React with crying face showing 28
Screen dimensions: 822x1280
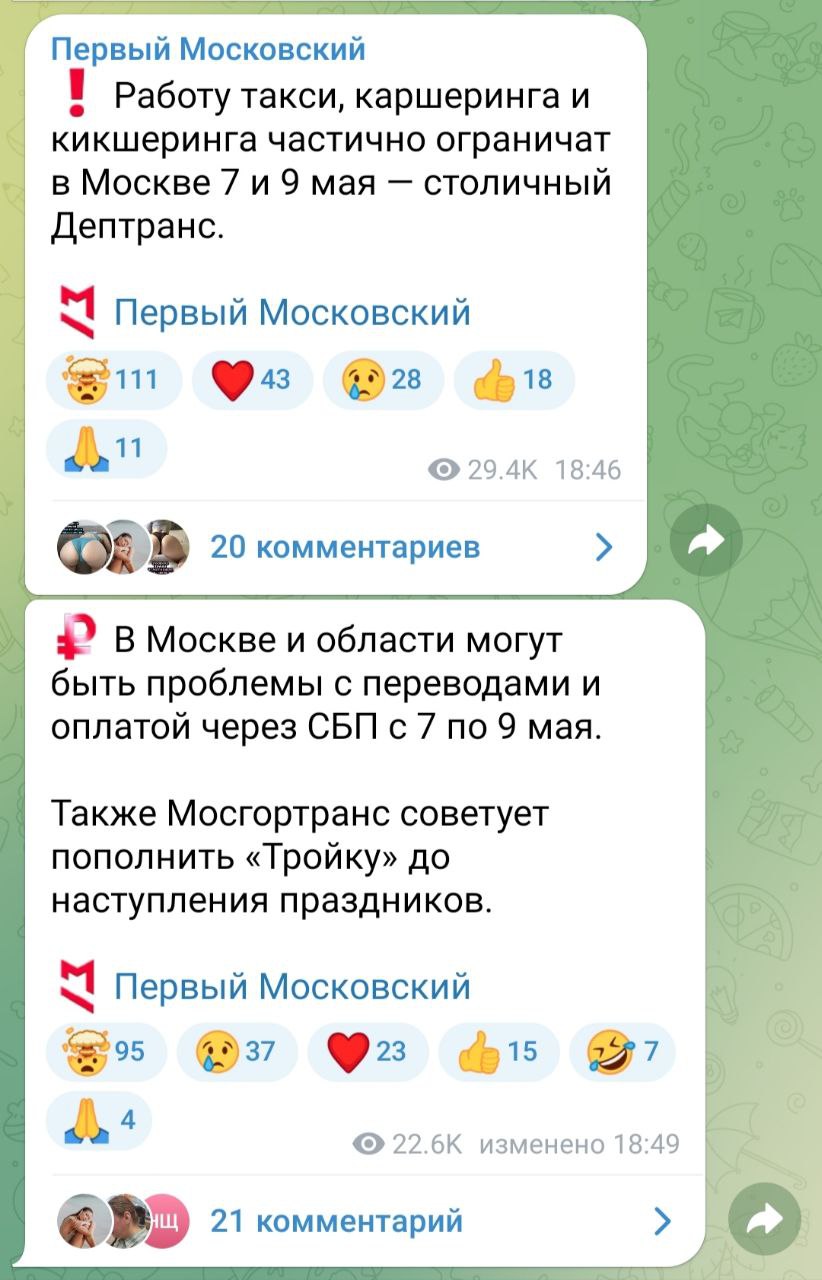[x=381, y=380]
